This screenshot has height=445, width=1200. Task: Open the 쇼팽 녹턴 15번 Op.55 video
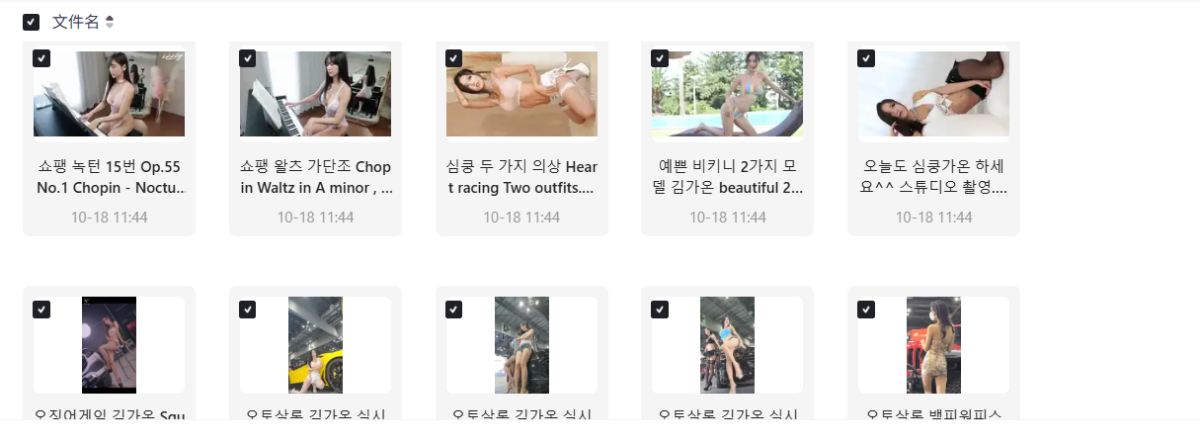pyautogui.click(x=109, y=94)
